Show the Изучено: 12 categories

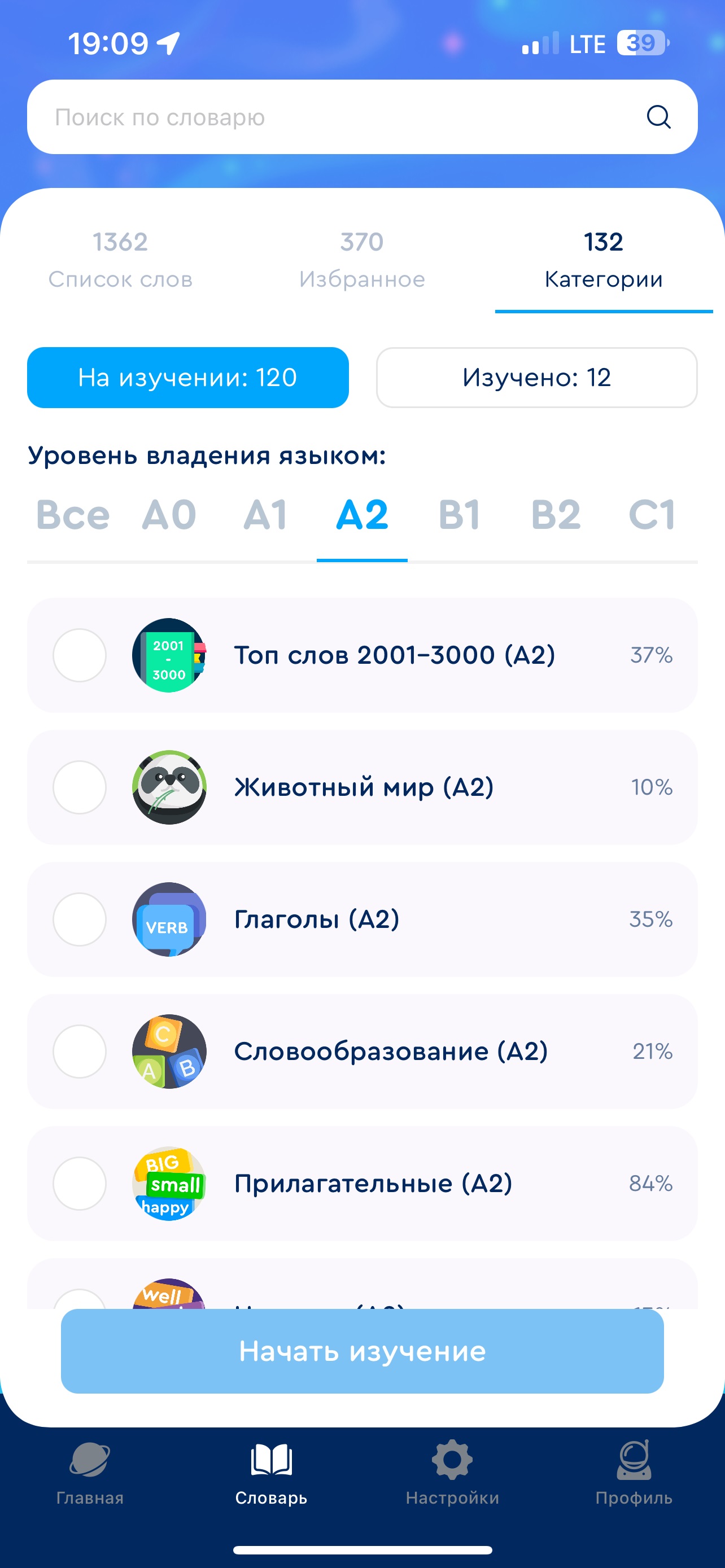tap(536, 378)
